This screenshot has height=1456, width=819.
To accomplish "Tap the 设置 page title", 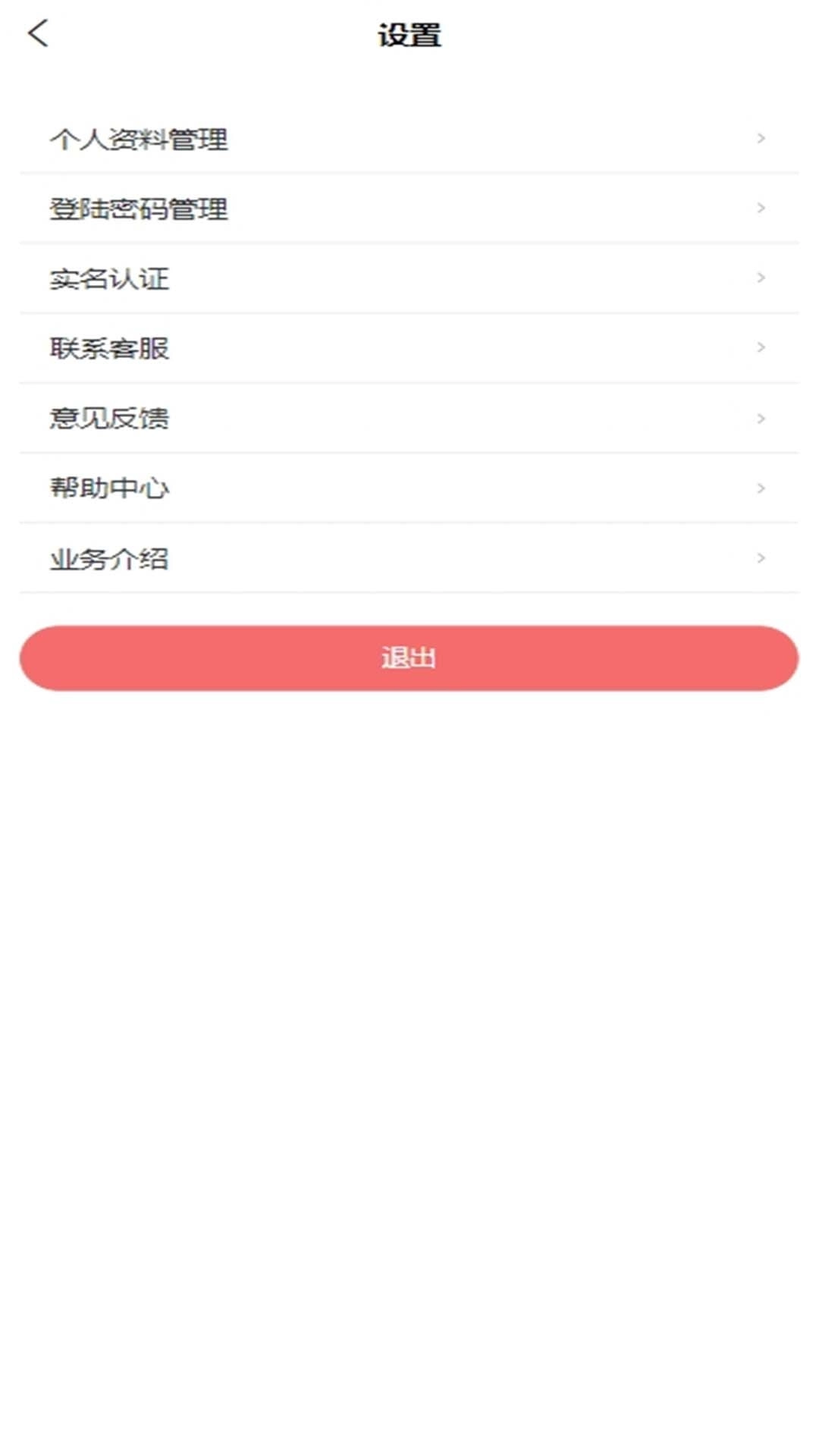I will 409,33.
